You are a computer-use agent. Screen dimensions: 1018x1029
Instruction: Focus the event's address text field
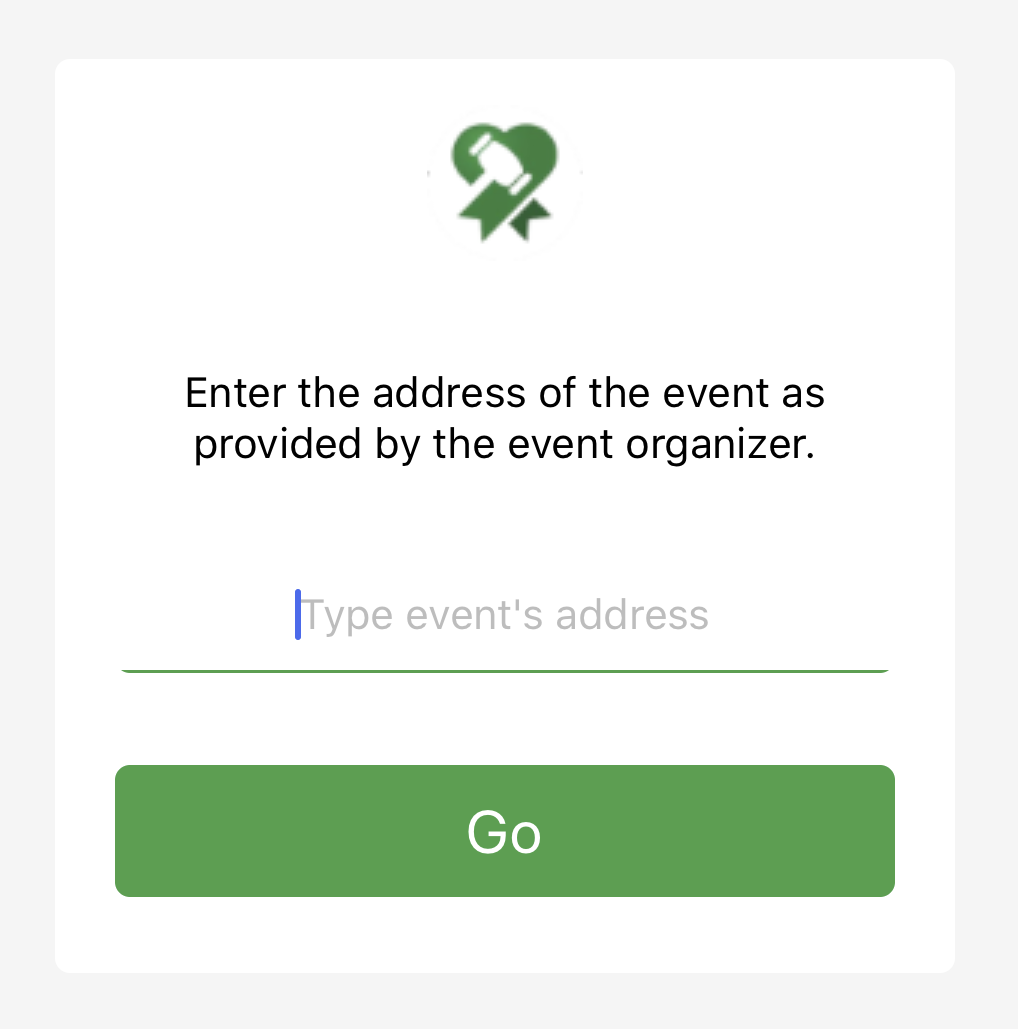click(505, 615)
